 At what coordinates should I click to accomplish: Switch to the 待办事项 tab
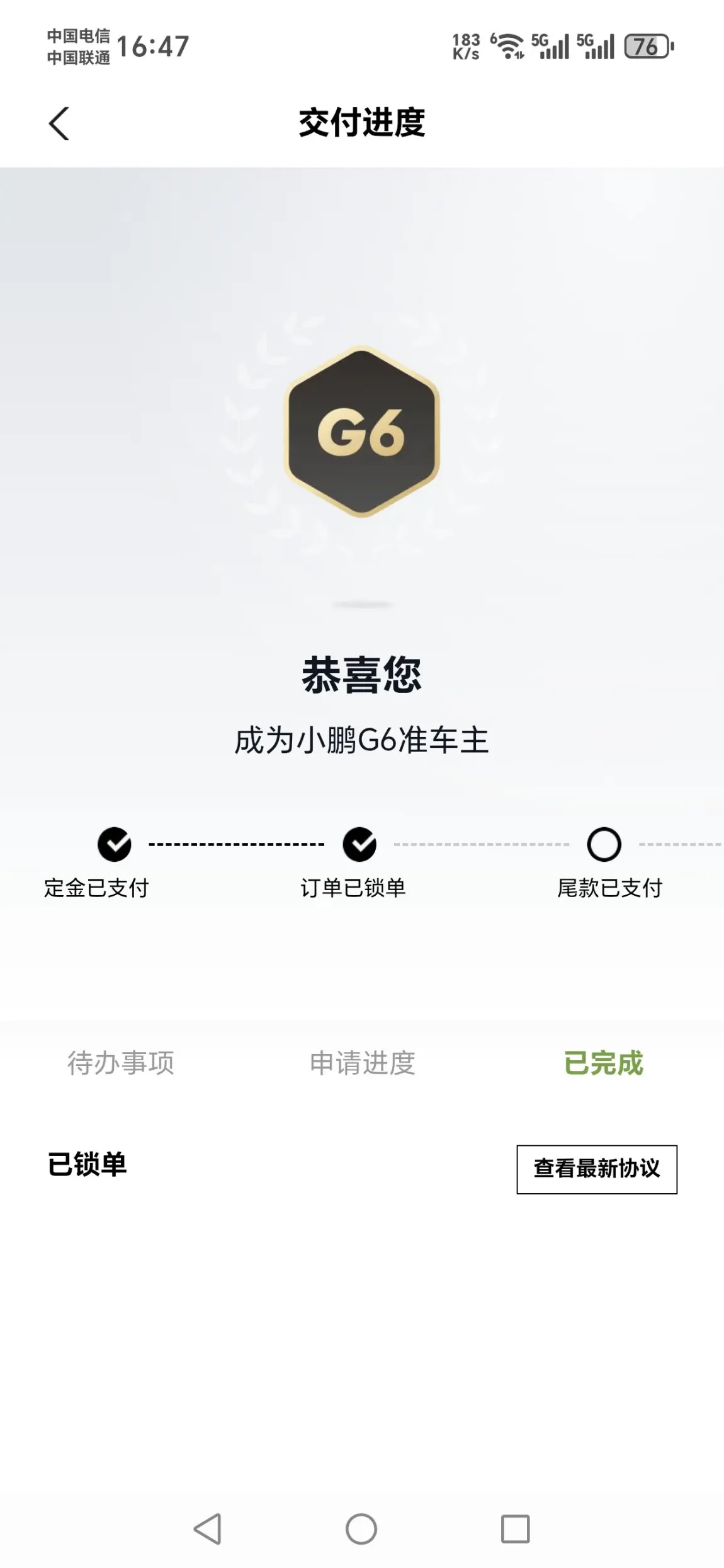click(x=121, y=1063)
